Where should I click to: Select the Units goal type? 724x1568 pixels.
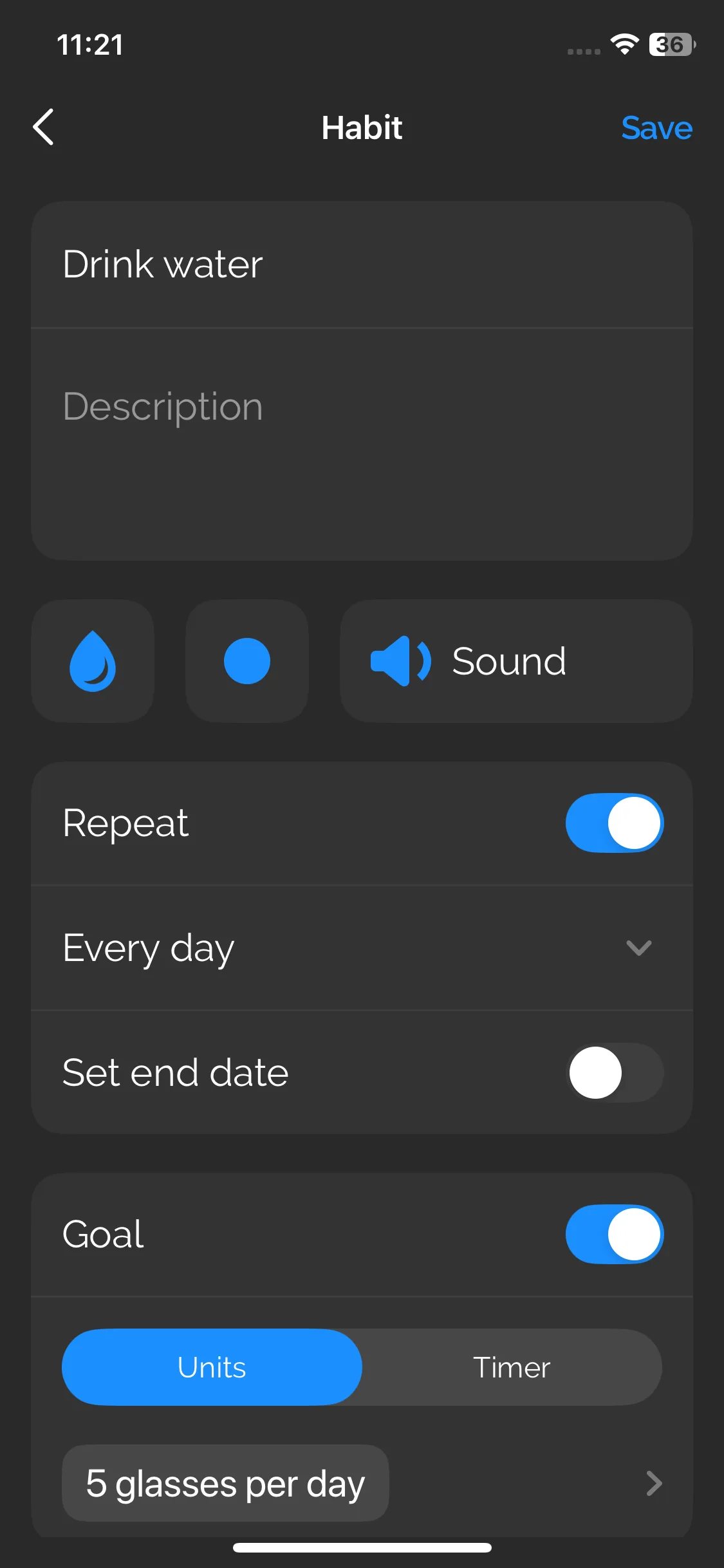point(212,1367)
